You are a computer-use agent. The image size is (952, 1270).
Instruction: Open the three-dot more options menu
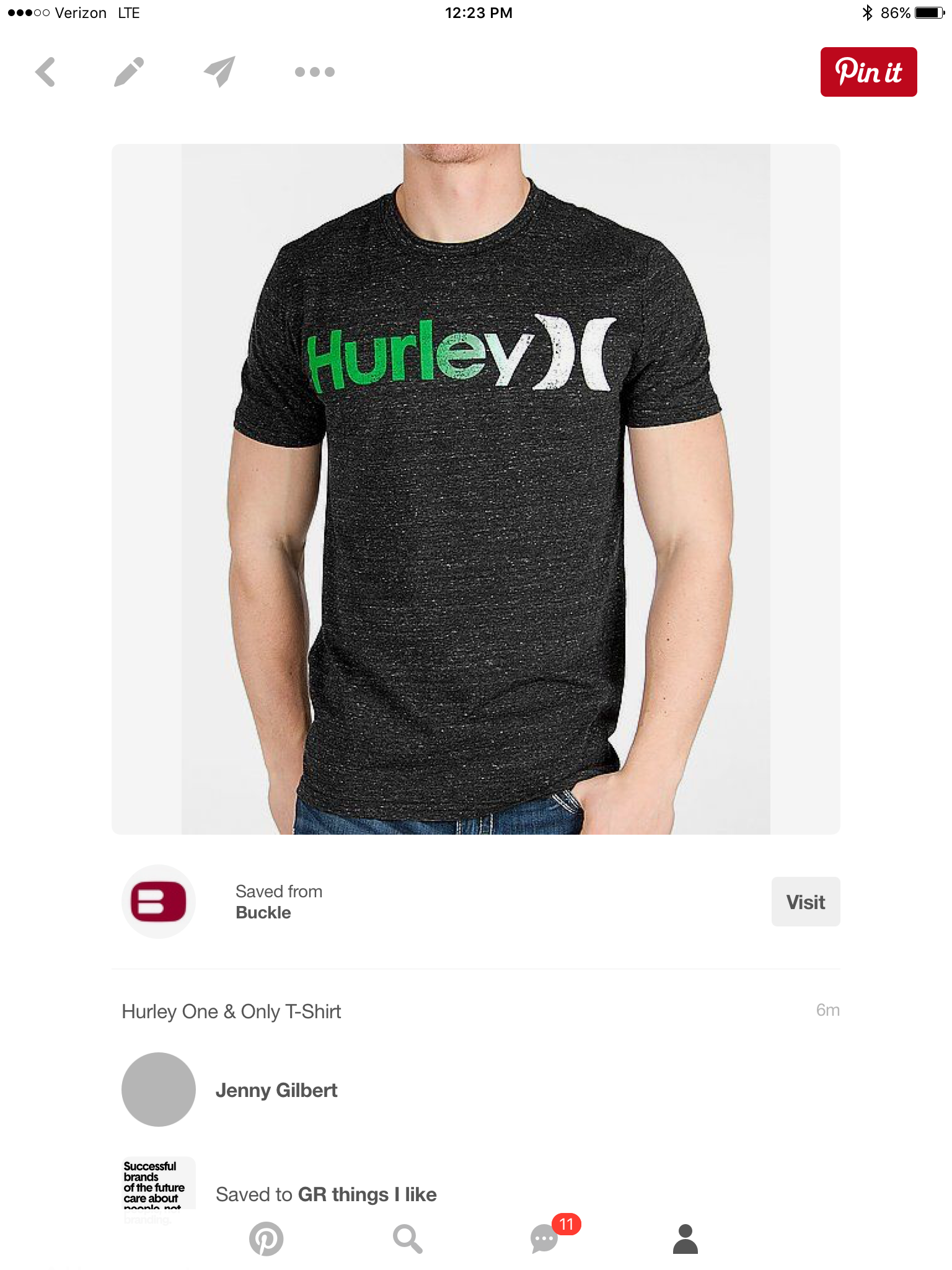click(314, 72)
